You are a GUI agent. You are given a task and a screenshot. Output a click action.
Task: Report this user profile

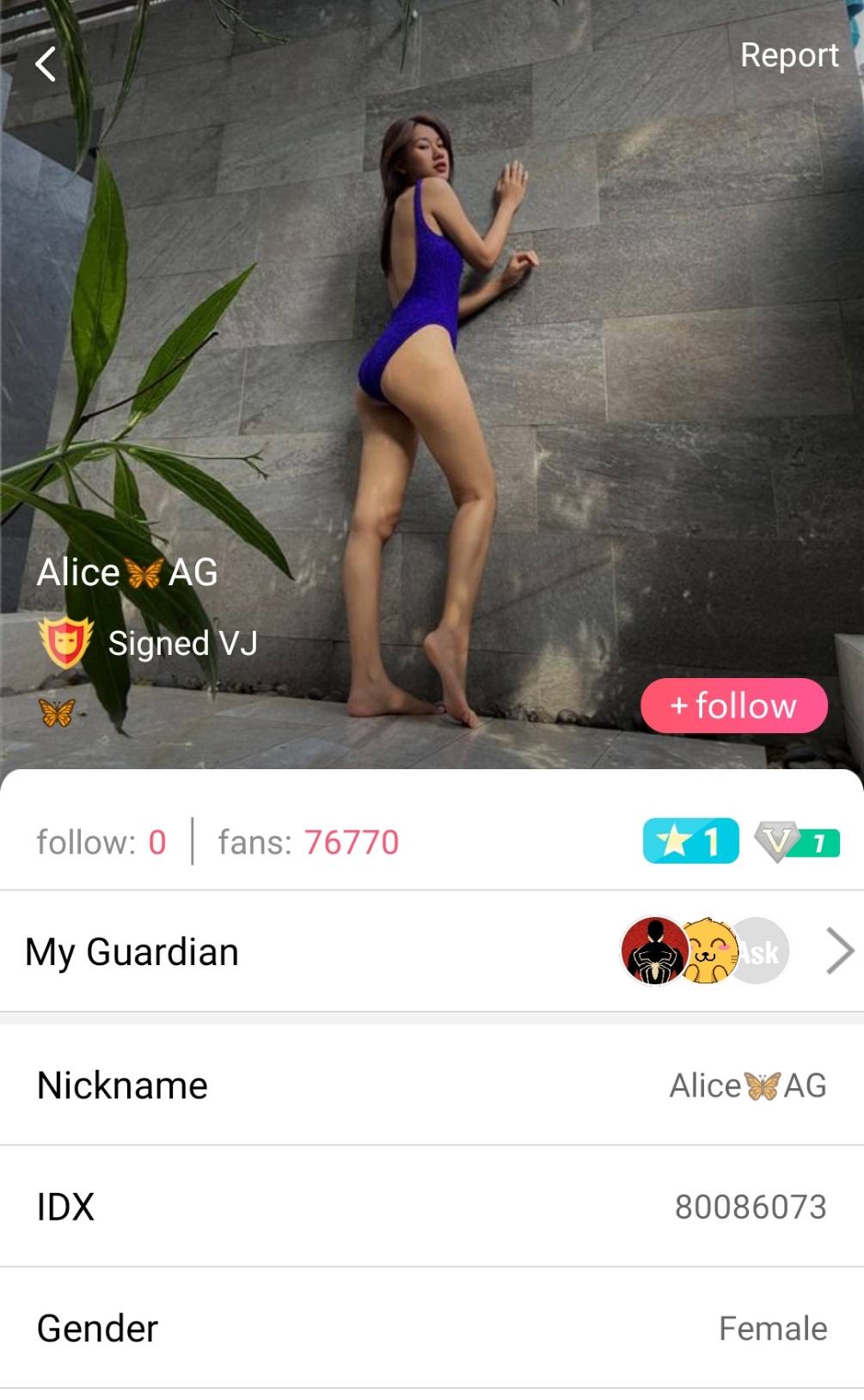(x=788, y=55)
